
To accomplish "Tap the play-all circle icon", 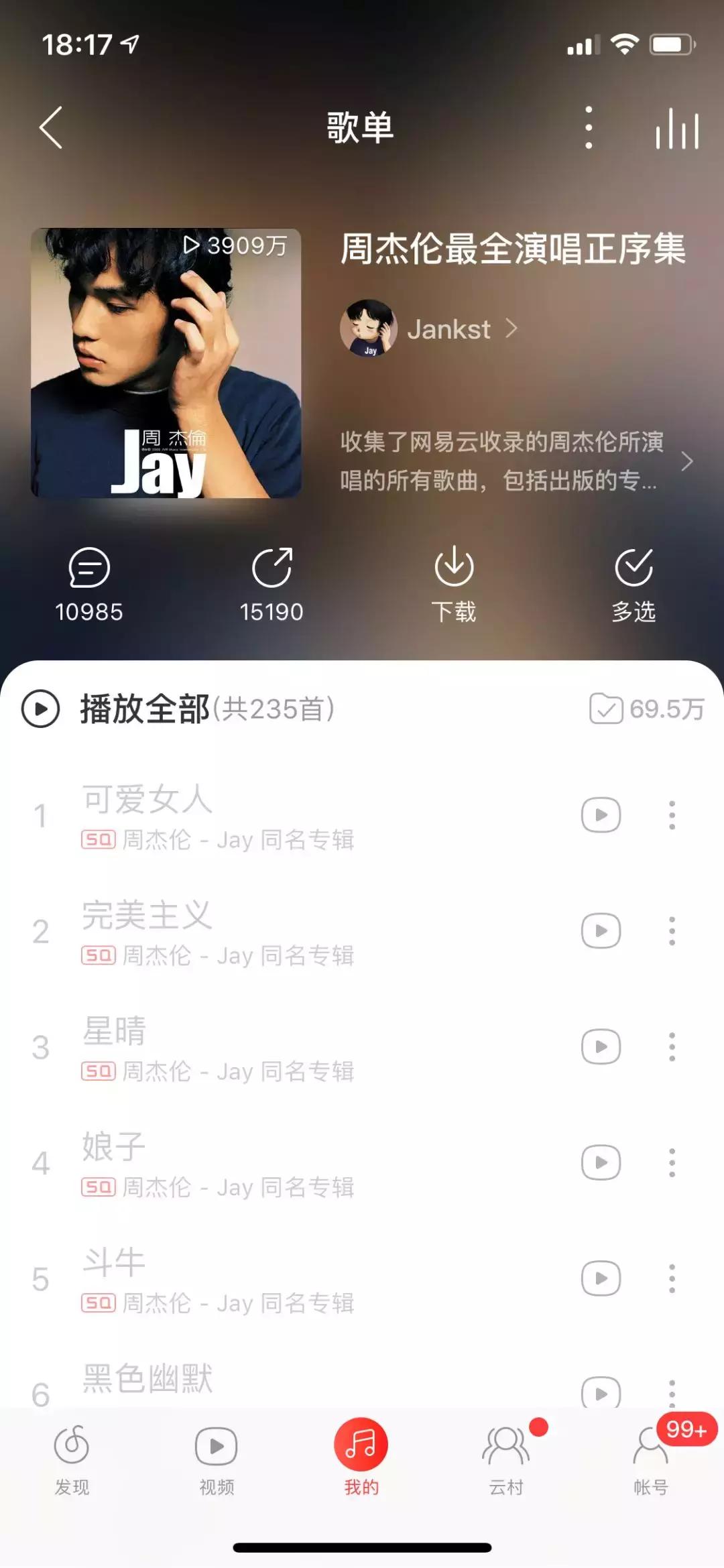I will click(40, 709).
